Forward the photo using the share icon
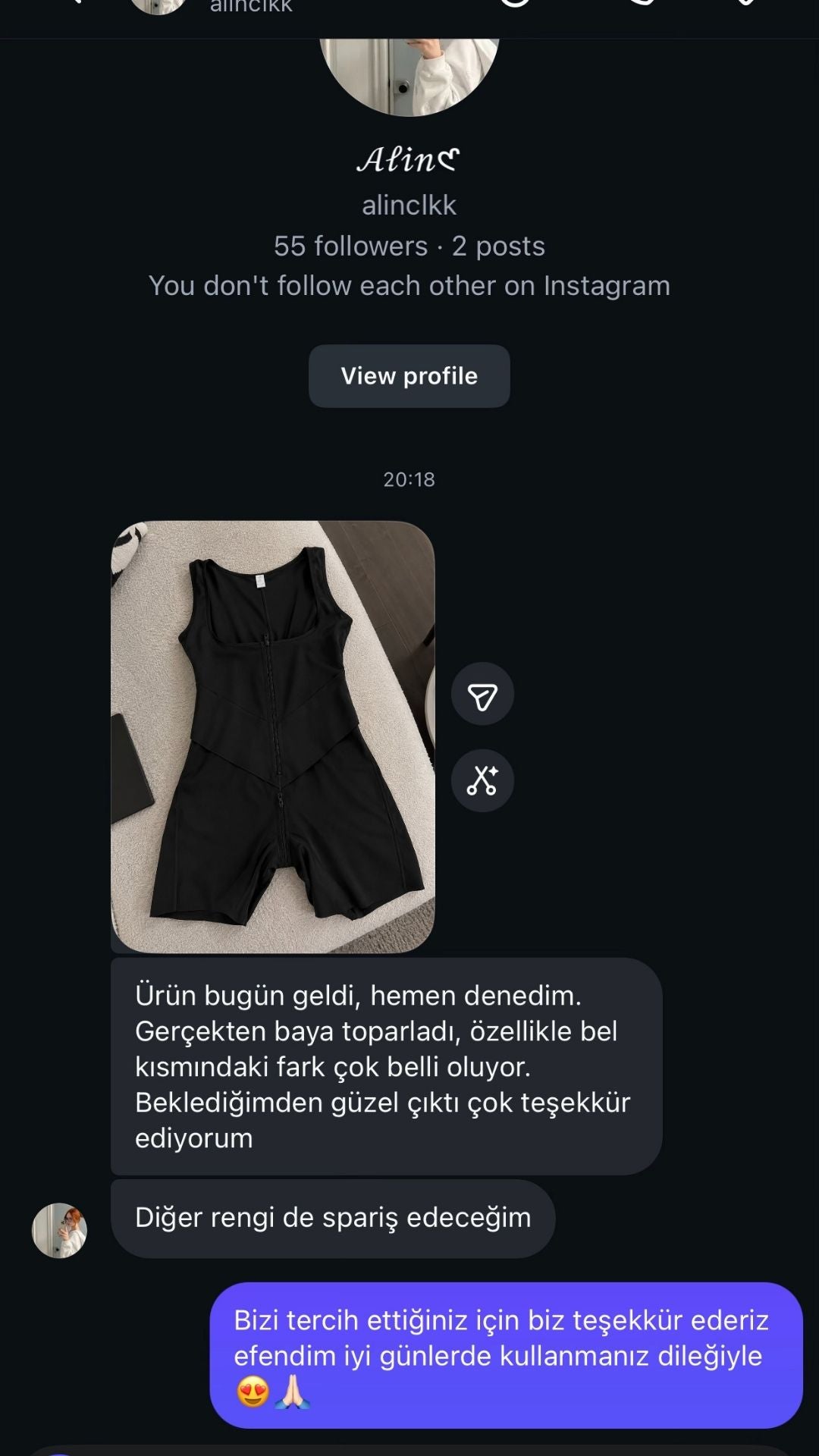This screenshot has width=819, height=1456. coord(482,694)
